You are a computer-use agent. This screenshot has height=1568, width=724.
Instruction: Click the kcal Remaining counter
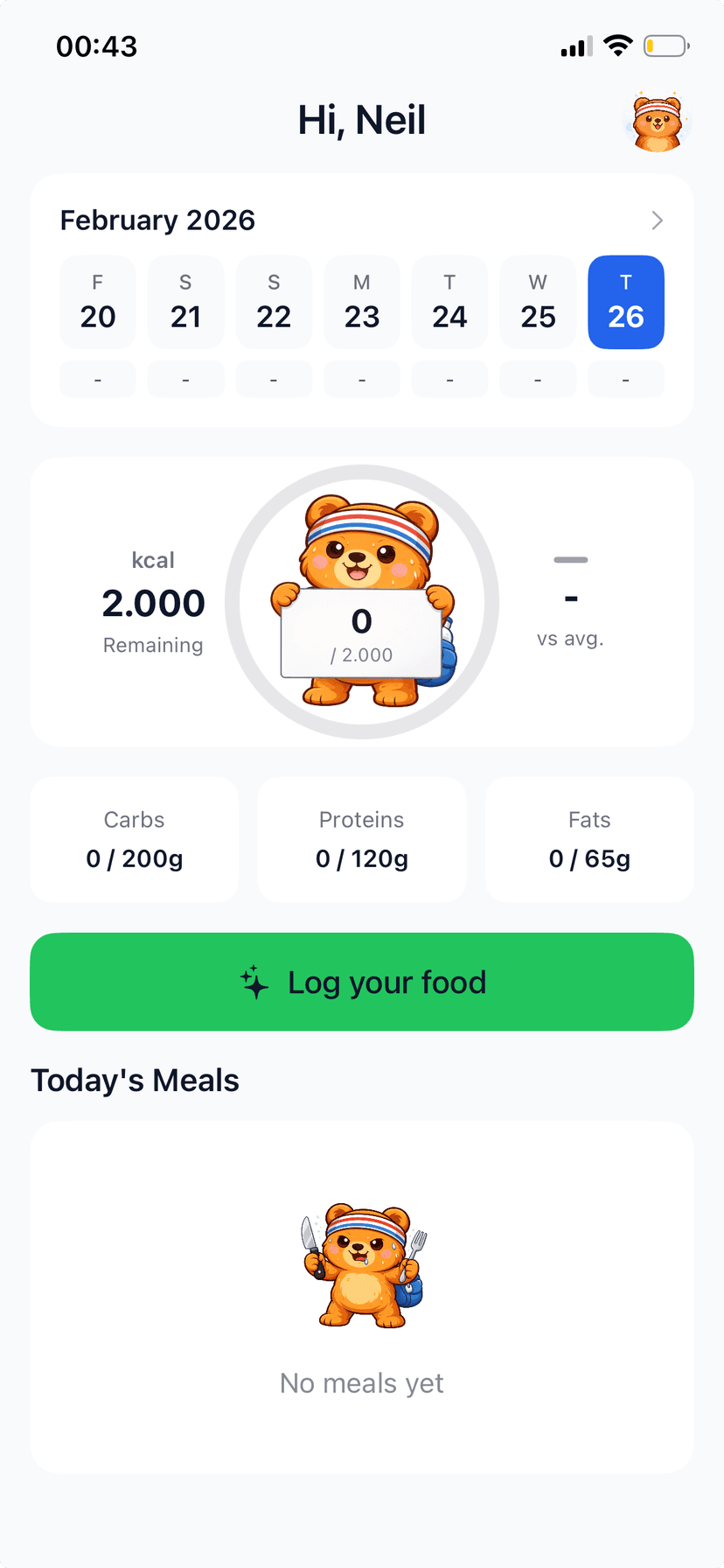tap(153, 602)
